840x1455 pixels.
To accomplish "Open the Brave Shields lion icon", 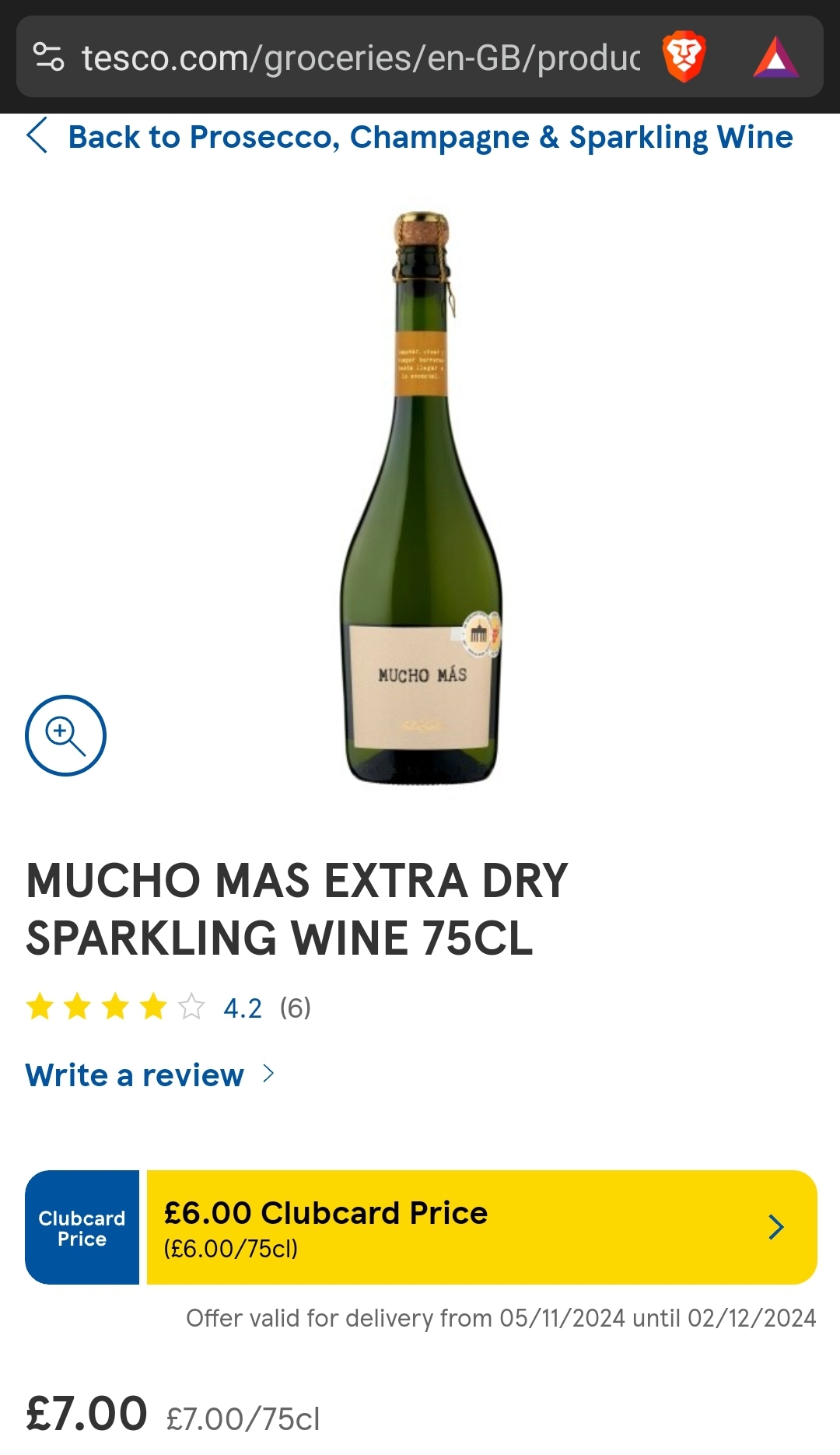I will click(683, 57).
